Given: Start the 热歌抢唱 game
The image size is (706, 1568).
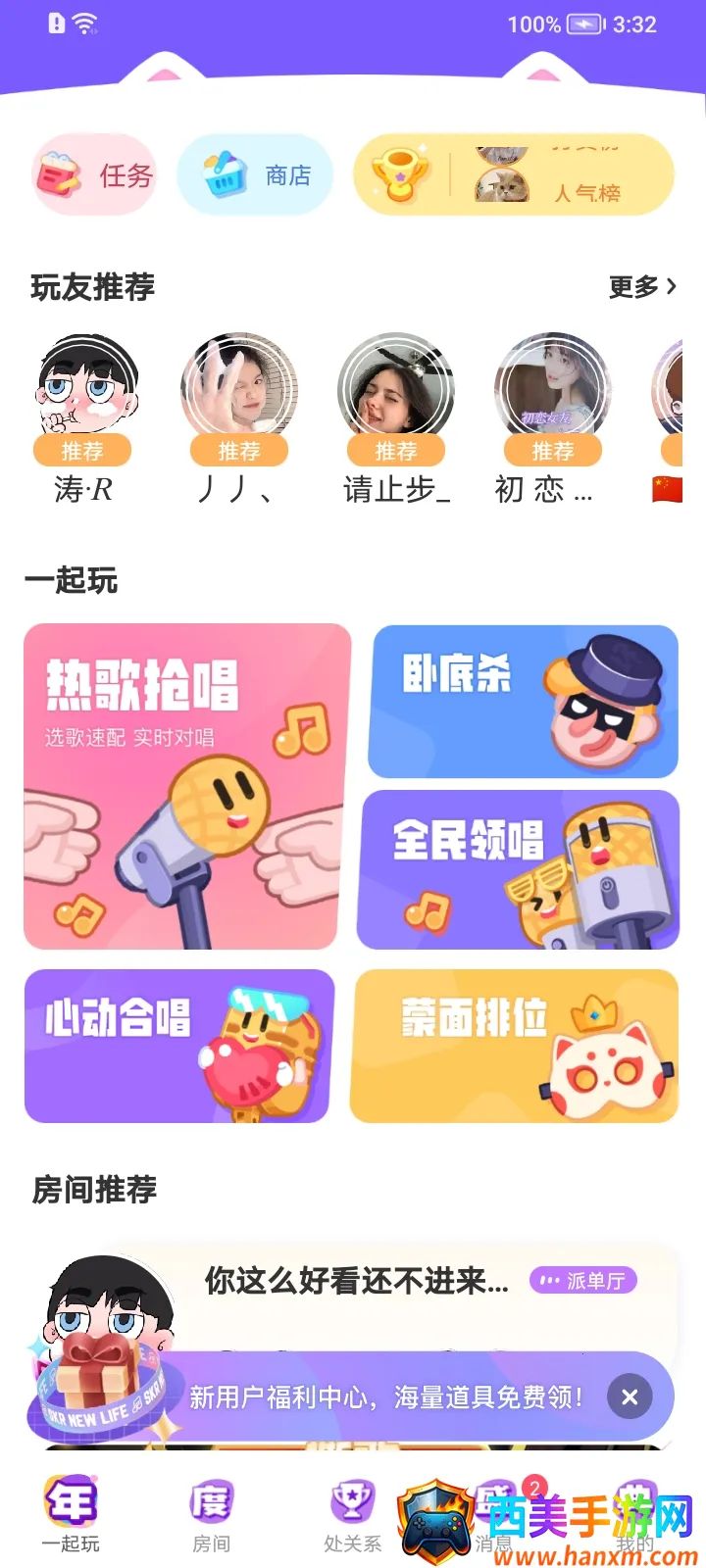Looking at the screenshot, I should [186, 786].
